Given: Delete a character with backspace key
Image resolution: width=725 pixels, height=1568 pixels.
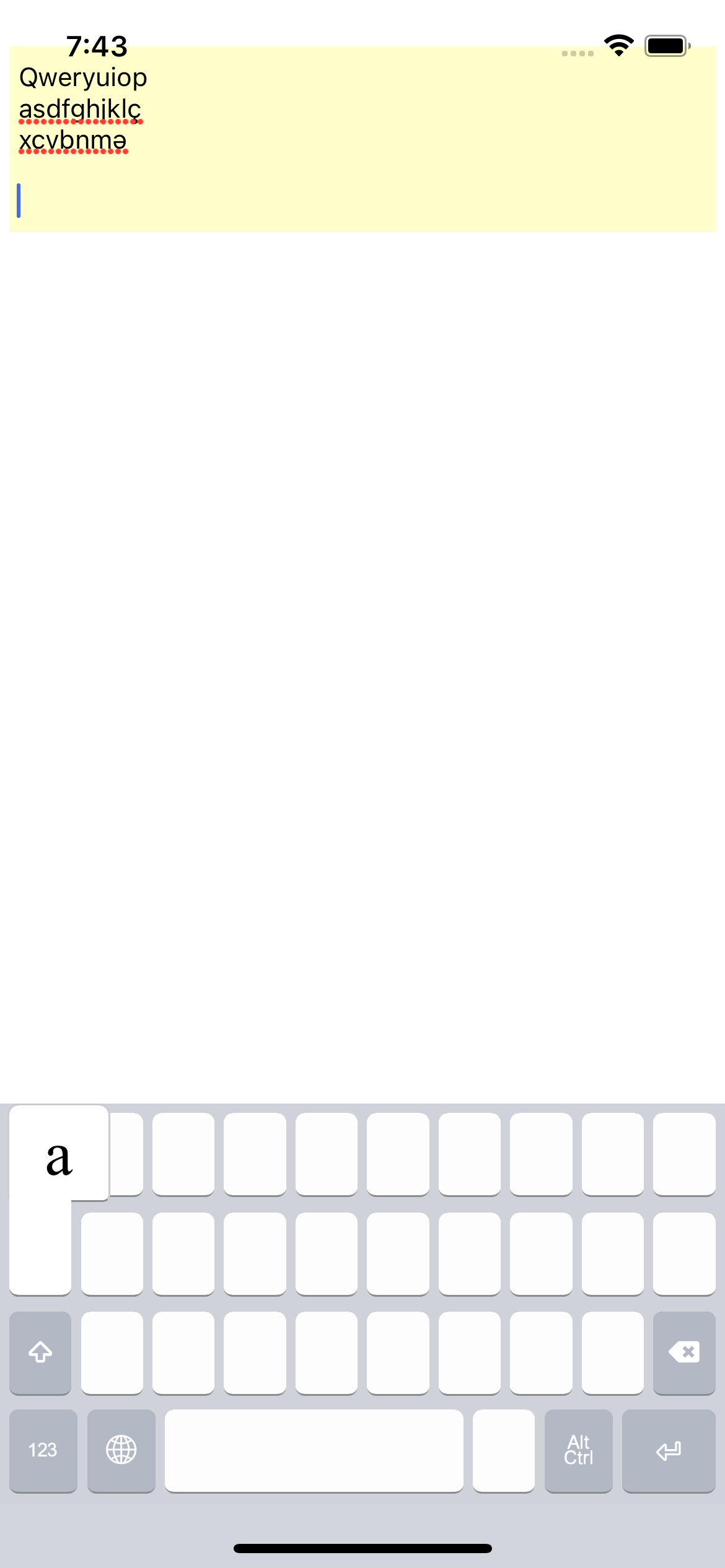Looking at the screenshot, I should [x=684, y=1352].
